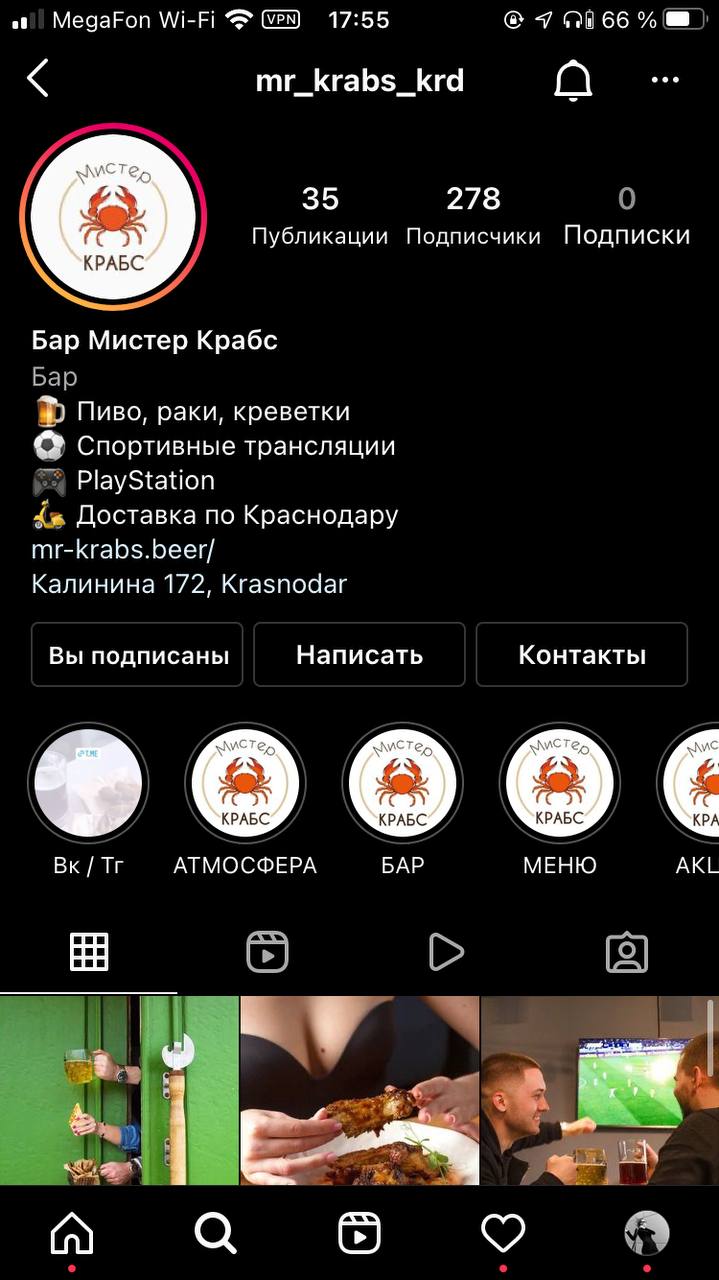Open the 278 Подписчики list

pyautogui.click(x=473, y=215)
